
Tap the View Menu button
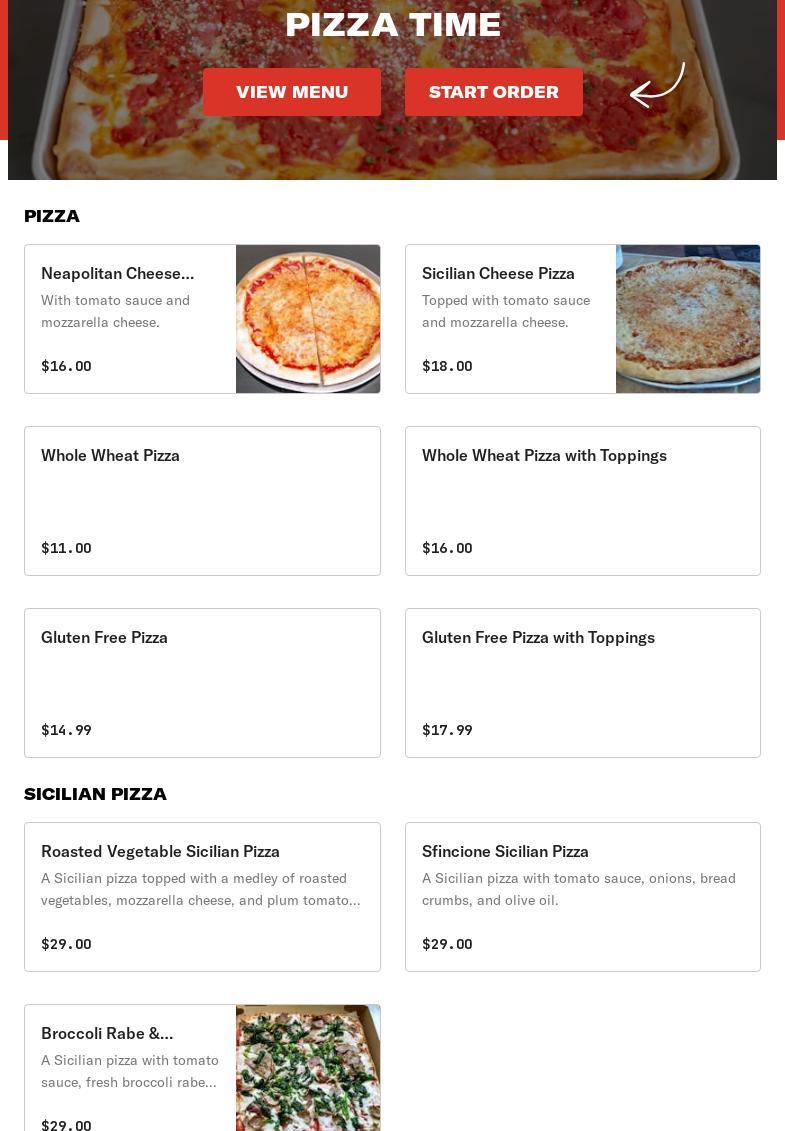(292, 92)
